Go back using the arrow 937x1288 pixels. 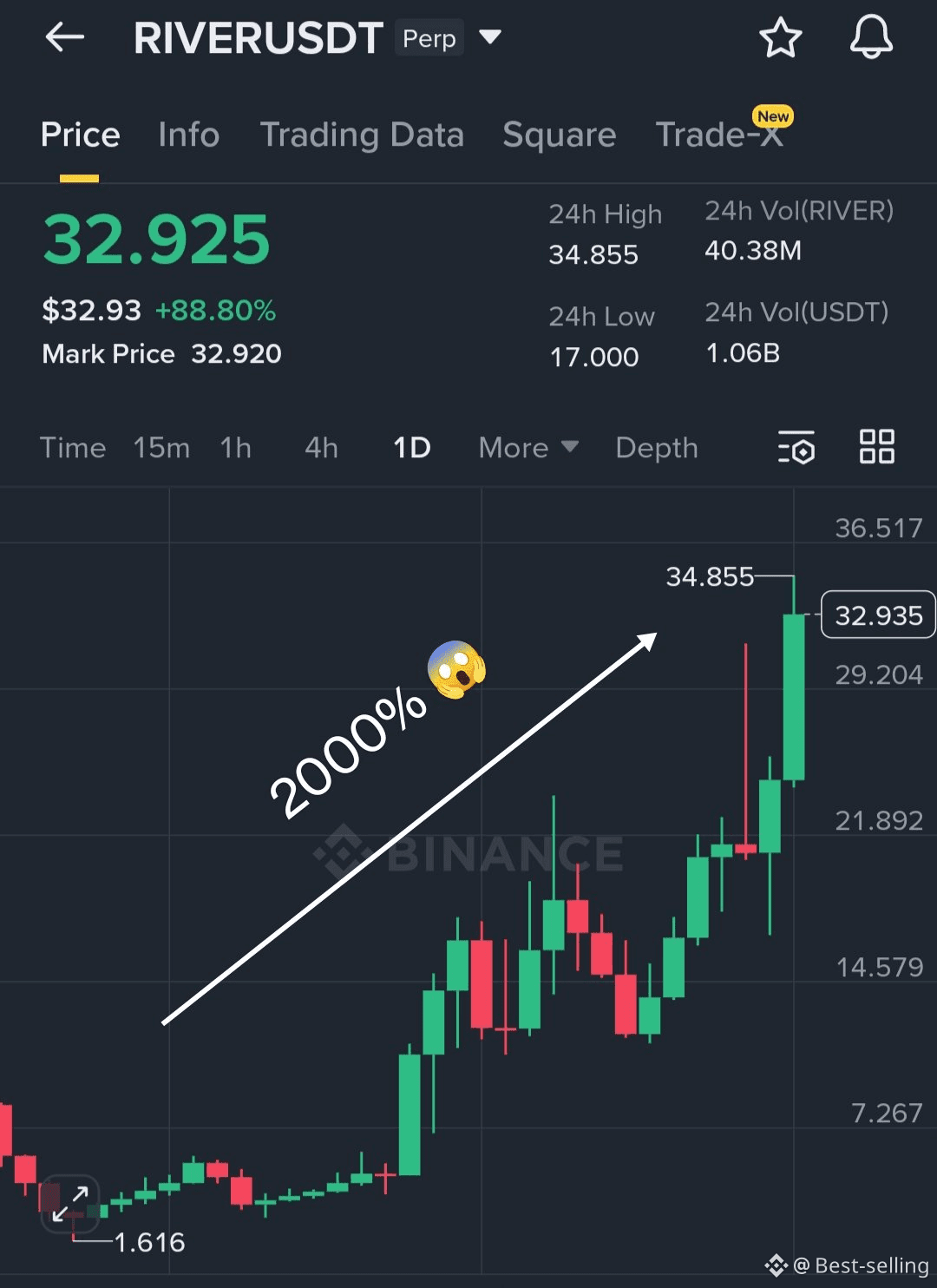(x=65, y=37)
